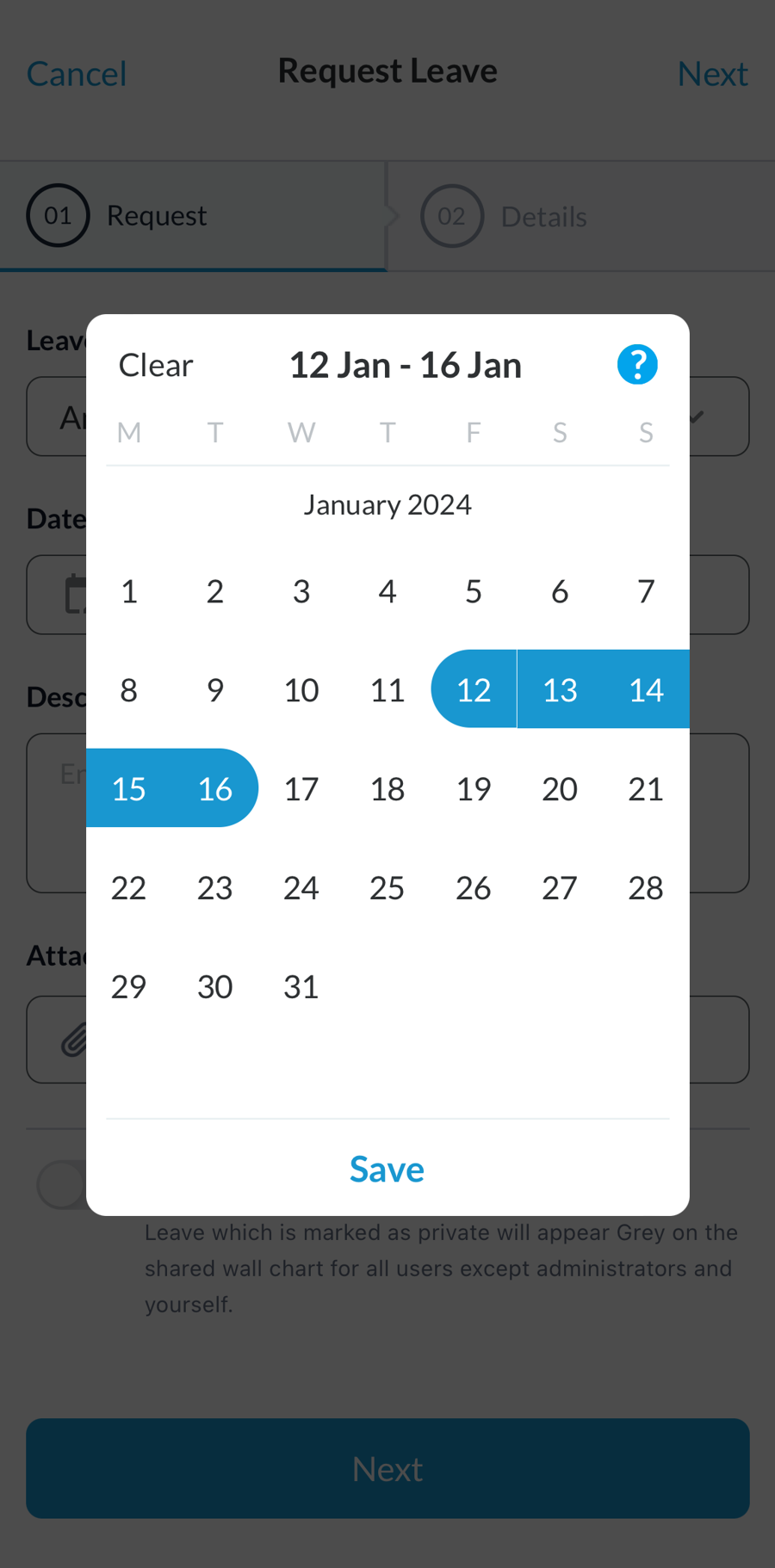Tap date 14 in the selected range
This screenshot has height=1568, width=775.
pyautogui.click(x=646, y=689)
